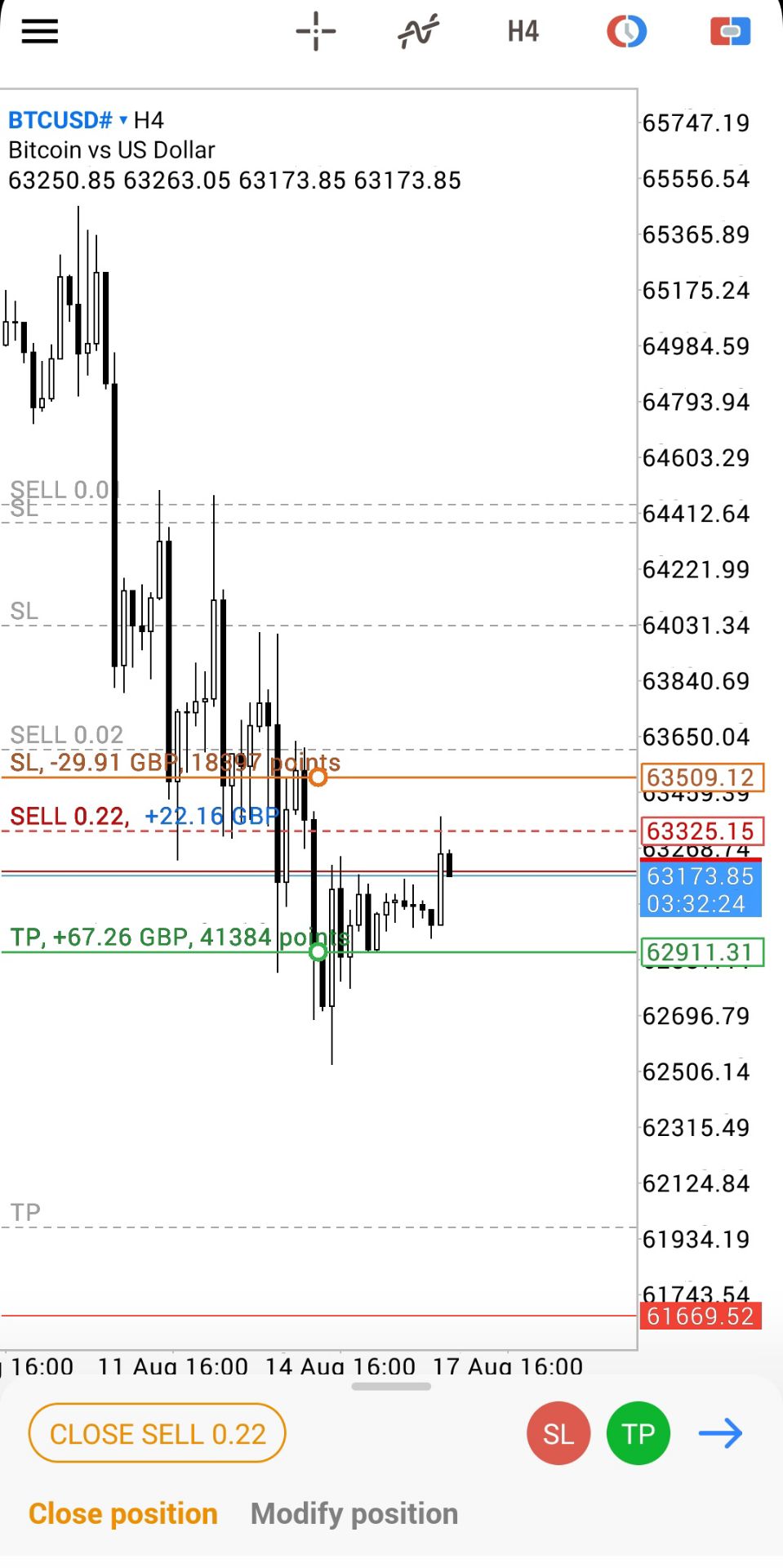Tap the red SL button
The height and width of the screenshot is (1568, 783).
558,1433
